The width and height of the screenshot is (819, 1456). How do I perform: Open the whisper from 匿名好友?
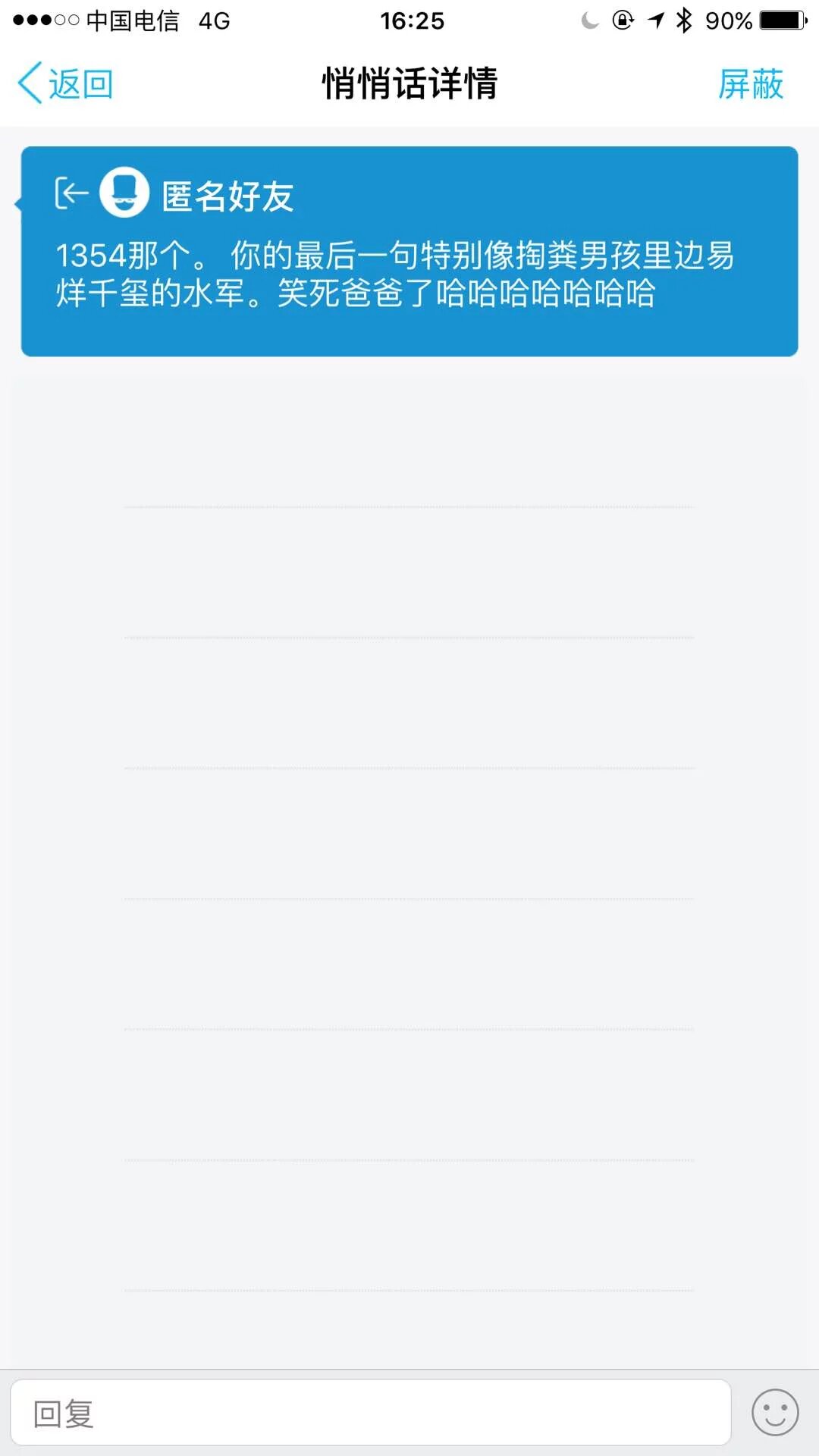tap(409, 252)
